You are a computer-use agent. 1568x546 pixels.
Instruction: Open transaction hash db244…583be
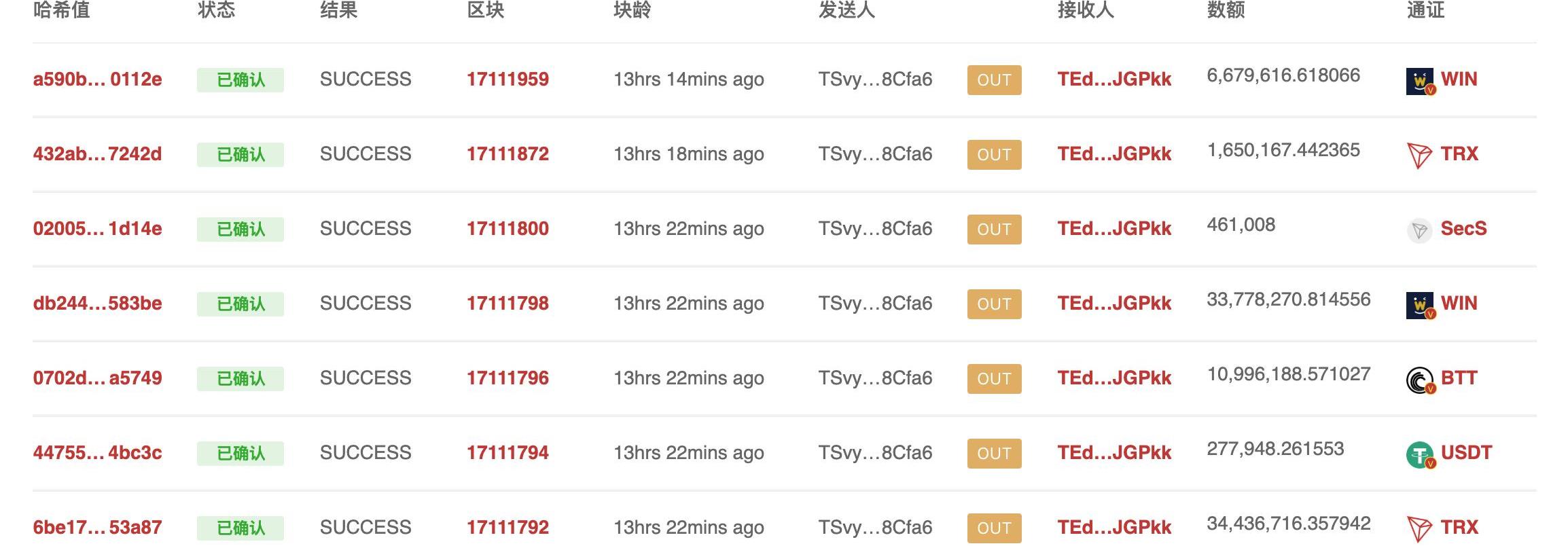pos(97,304)
